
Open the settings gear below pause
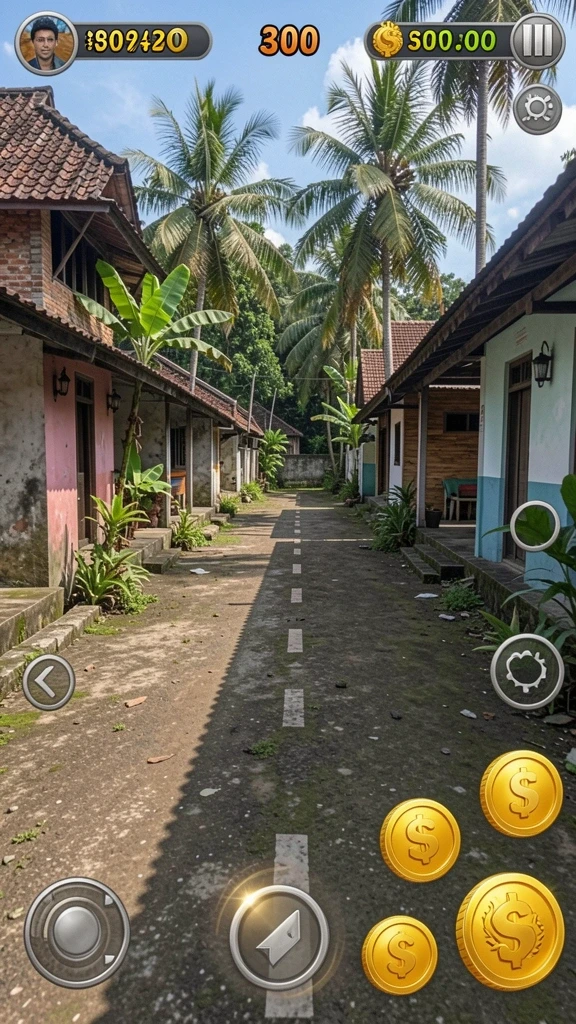(537, 109)
